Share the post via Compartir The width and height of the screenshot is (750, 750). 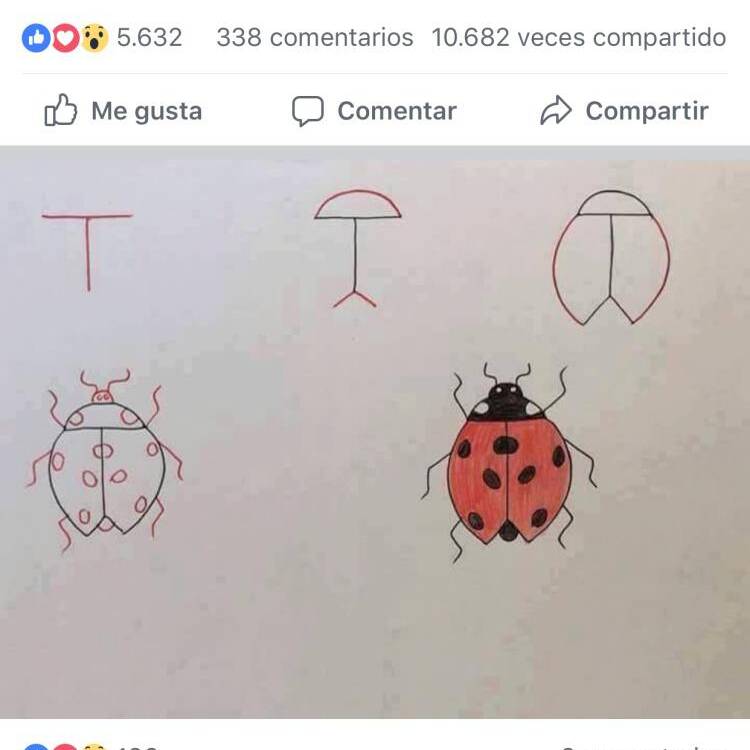click(624, 111)
